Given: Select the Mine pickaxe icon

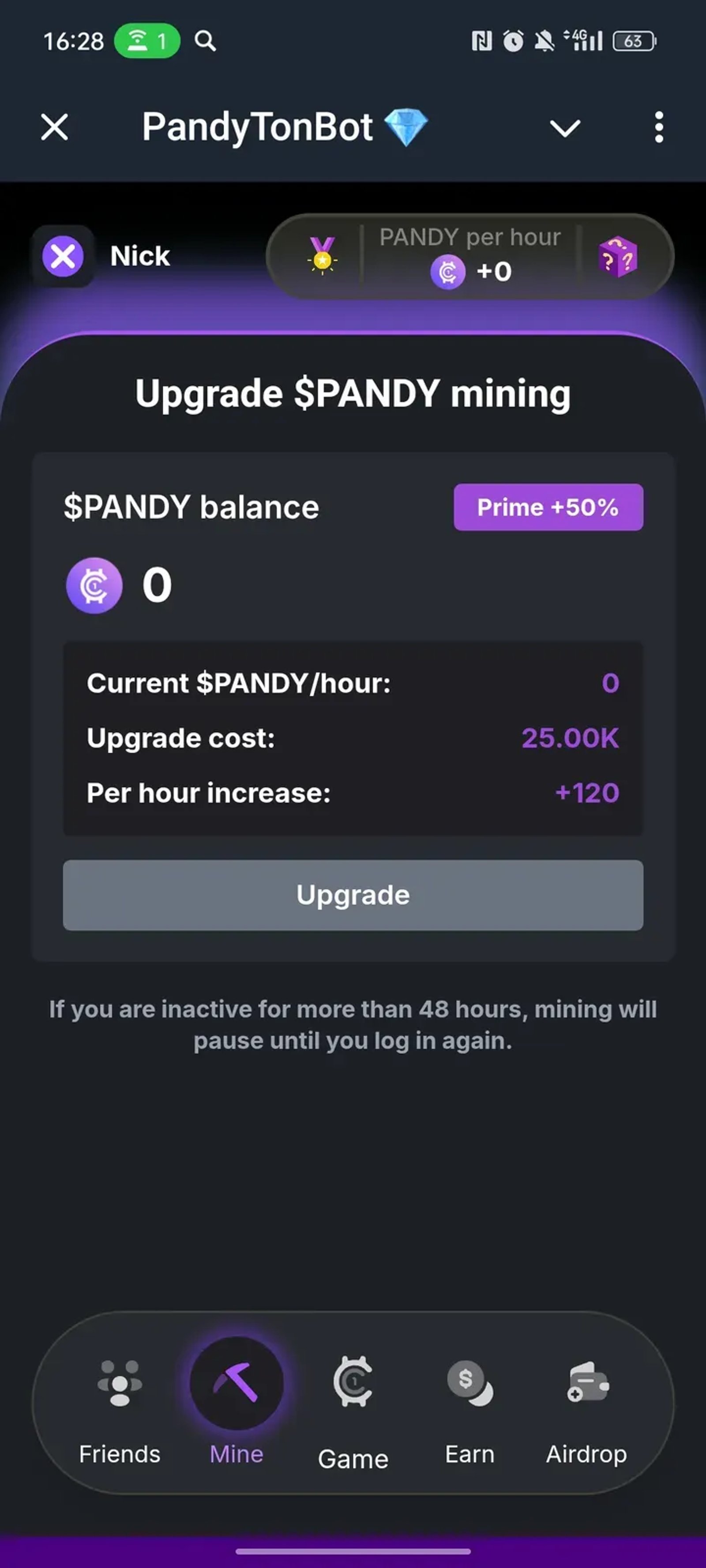Looking at the screenshot, I should point(237,1384).
